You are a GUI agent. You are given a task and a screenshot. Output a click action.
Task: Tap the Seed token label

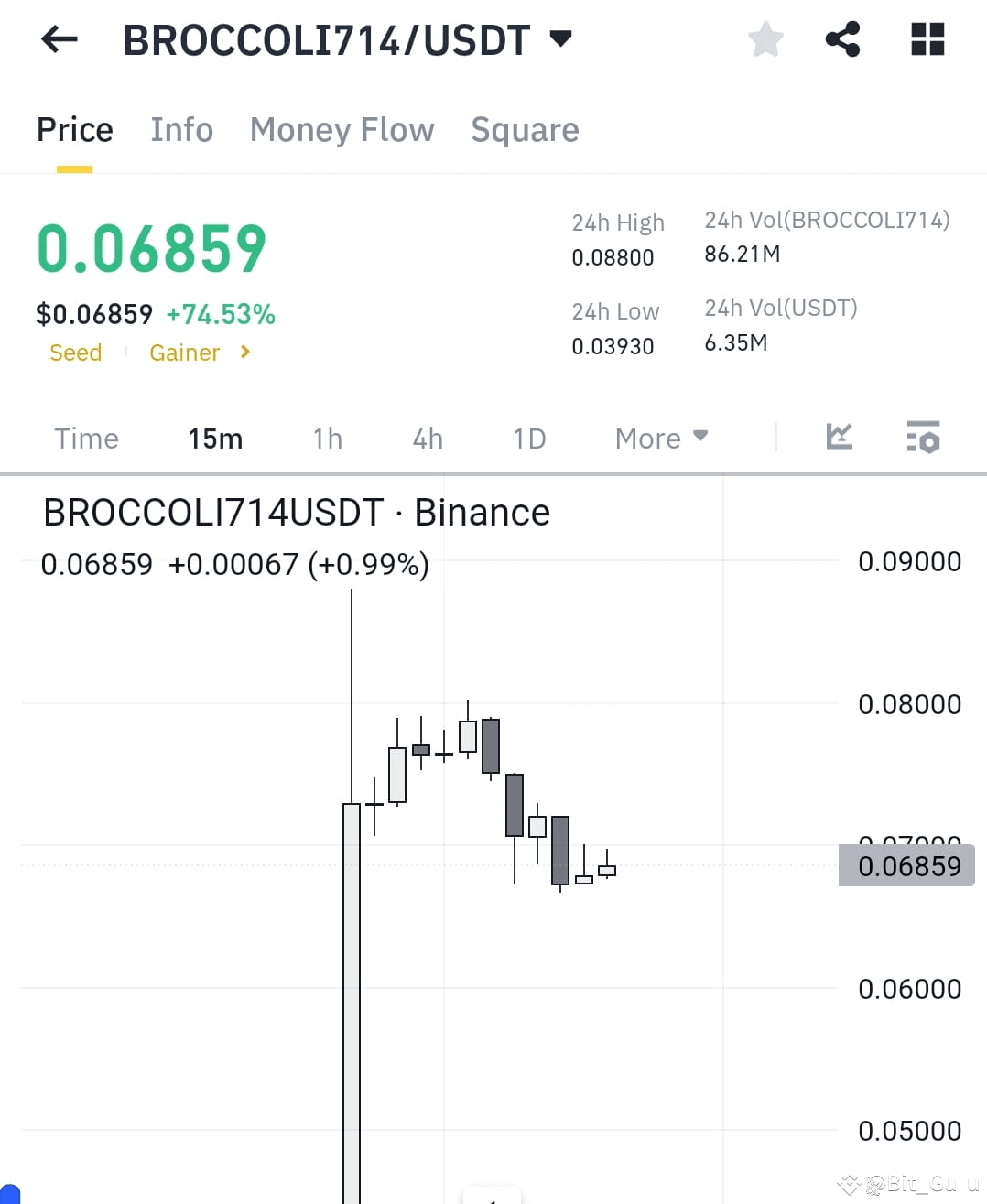(76, 353)
